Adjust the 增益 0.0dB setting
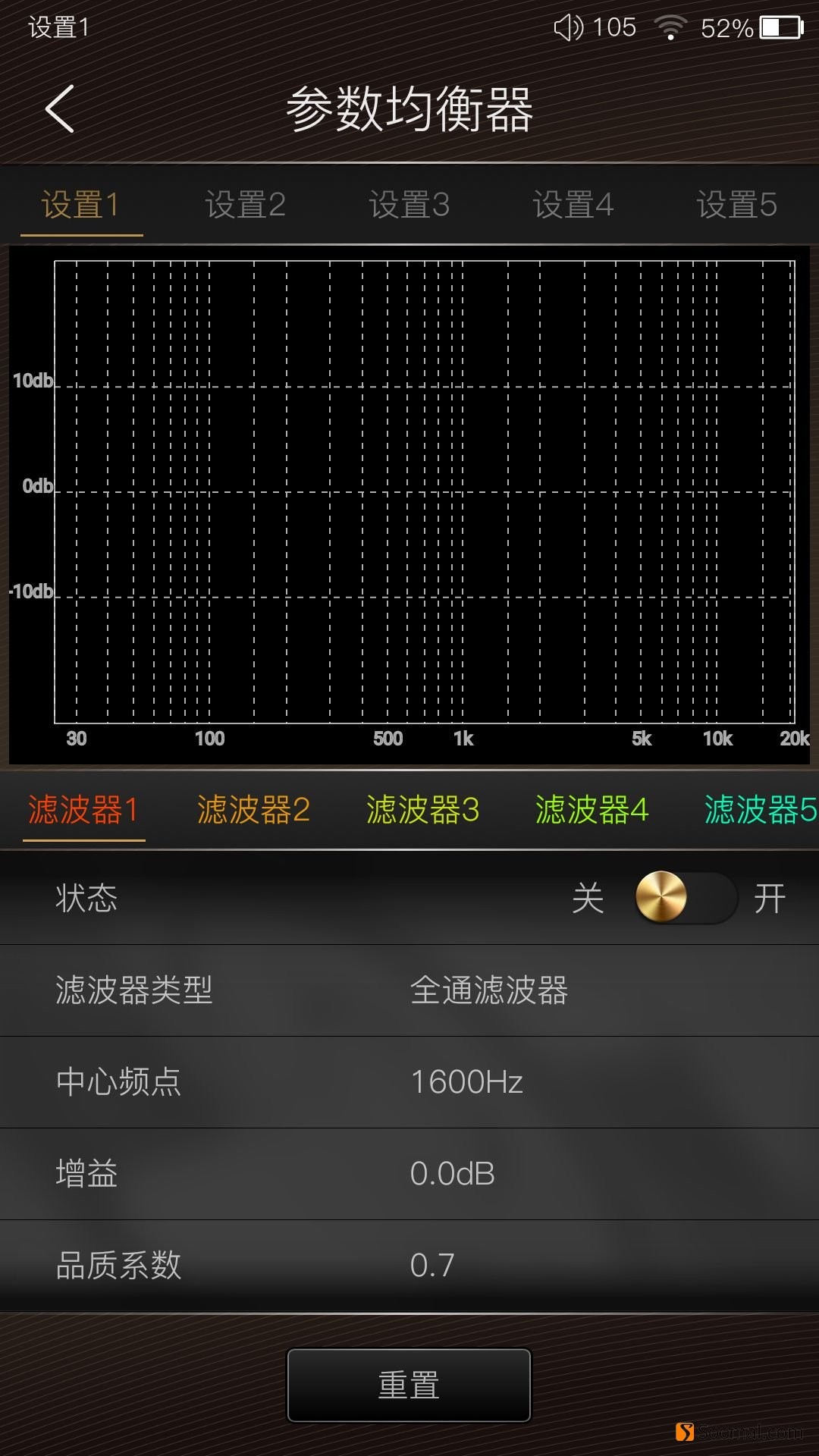Viewport: 819px width, 1456px height. tap(452, 1174)
